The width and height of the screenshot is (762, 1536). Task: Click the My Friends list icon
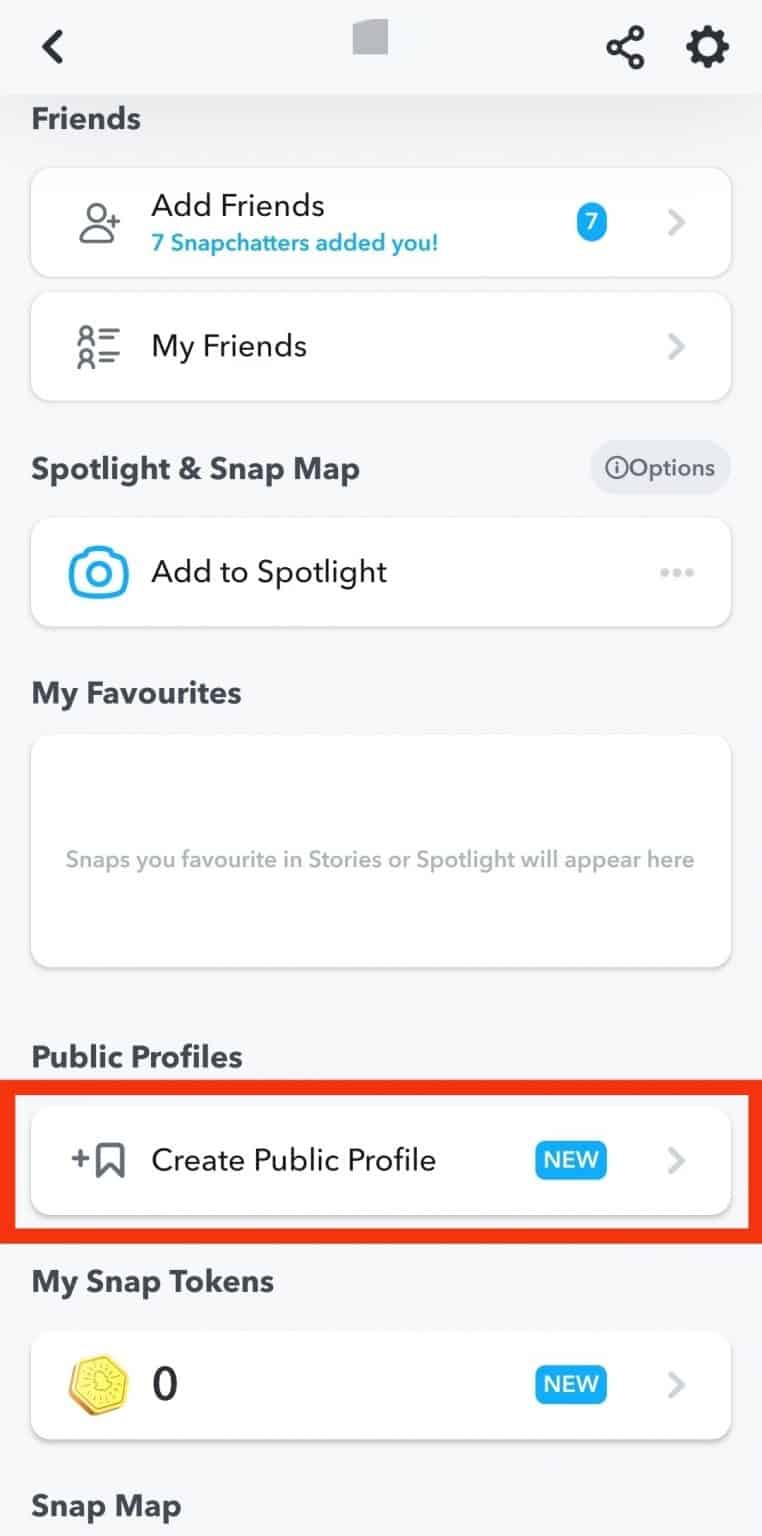click(97, 346)
